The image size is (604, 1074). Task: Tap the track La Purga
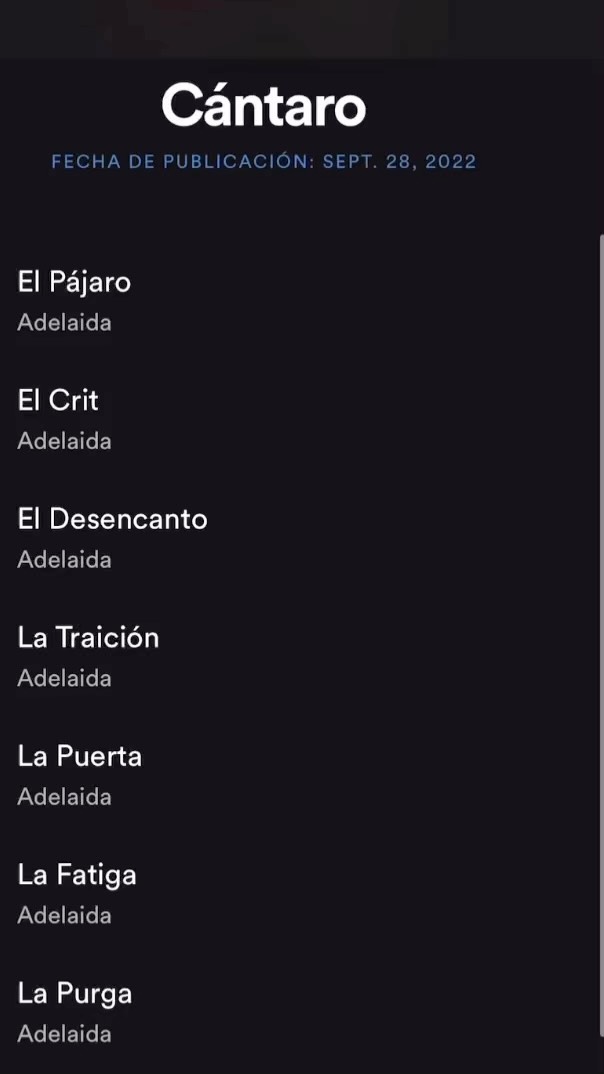pos(75,994)
